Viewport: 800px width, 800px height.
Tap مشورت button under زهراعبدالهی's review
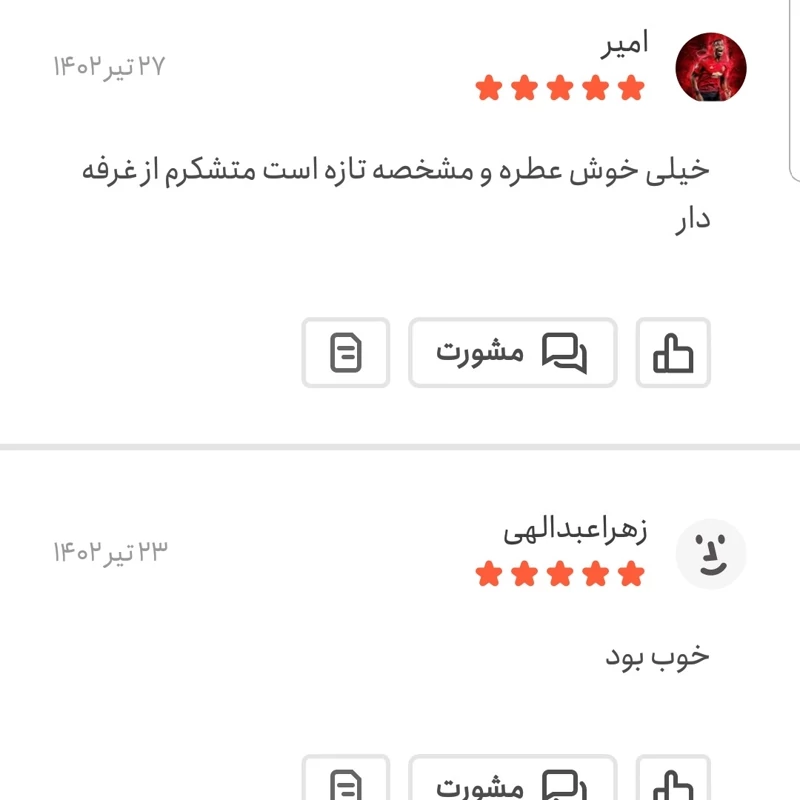point(512,784)
